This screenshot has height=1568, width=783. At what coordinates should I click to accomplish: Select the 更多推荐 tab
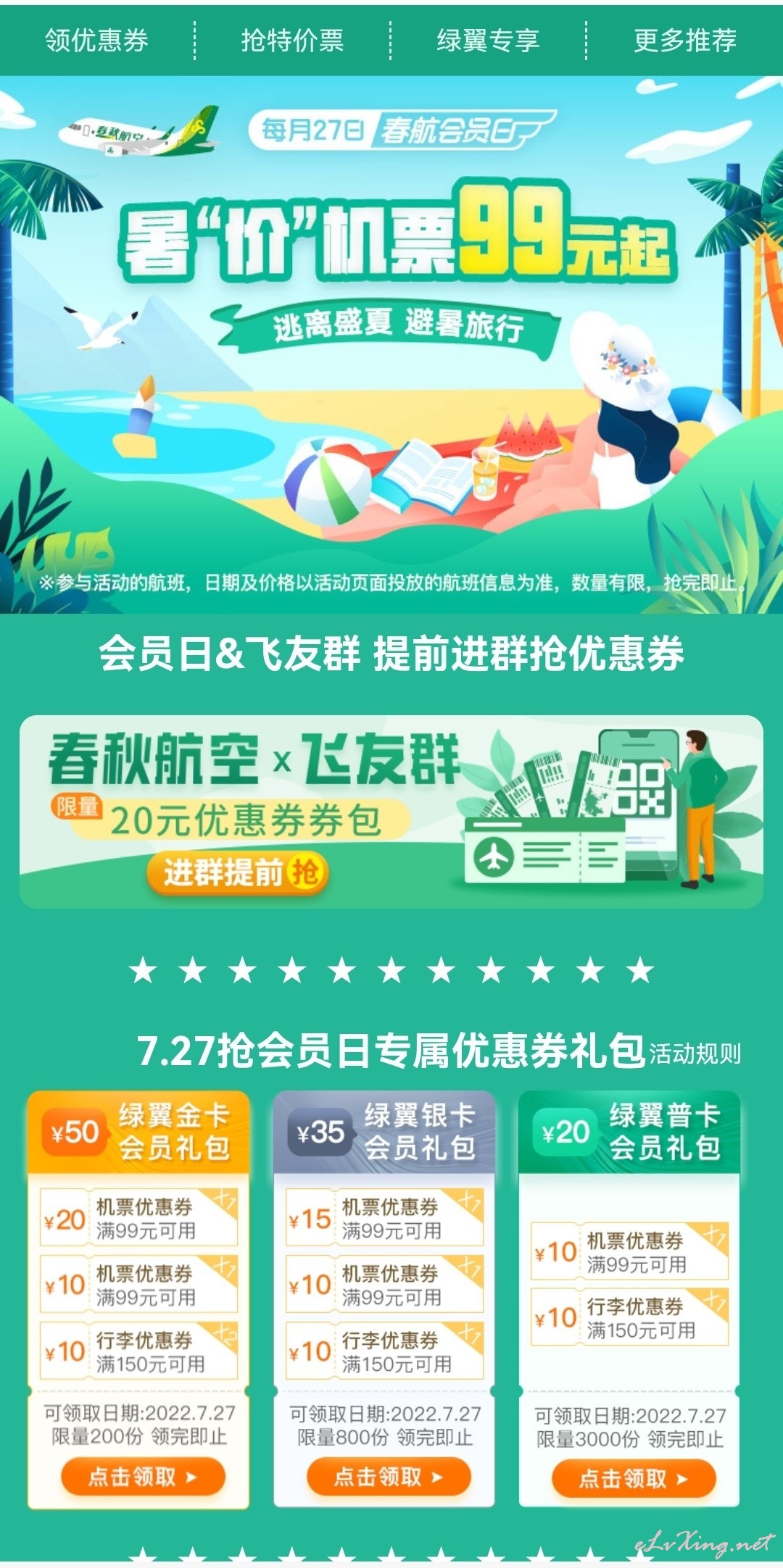685,41
